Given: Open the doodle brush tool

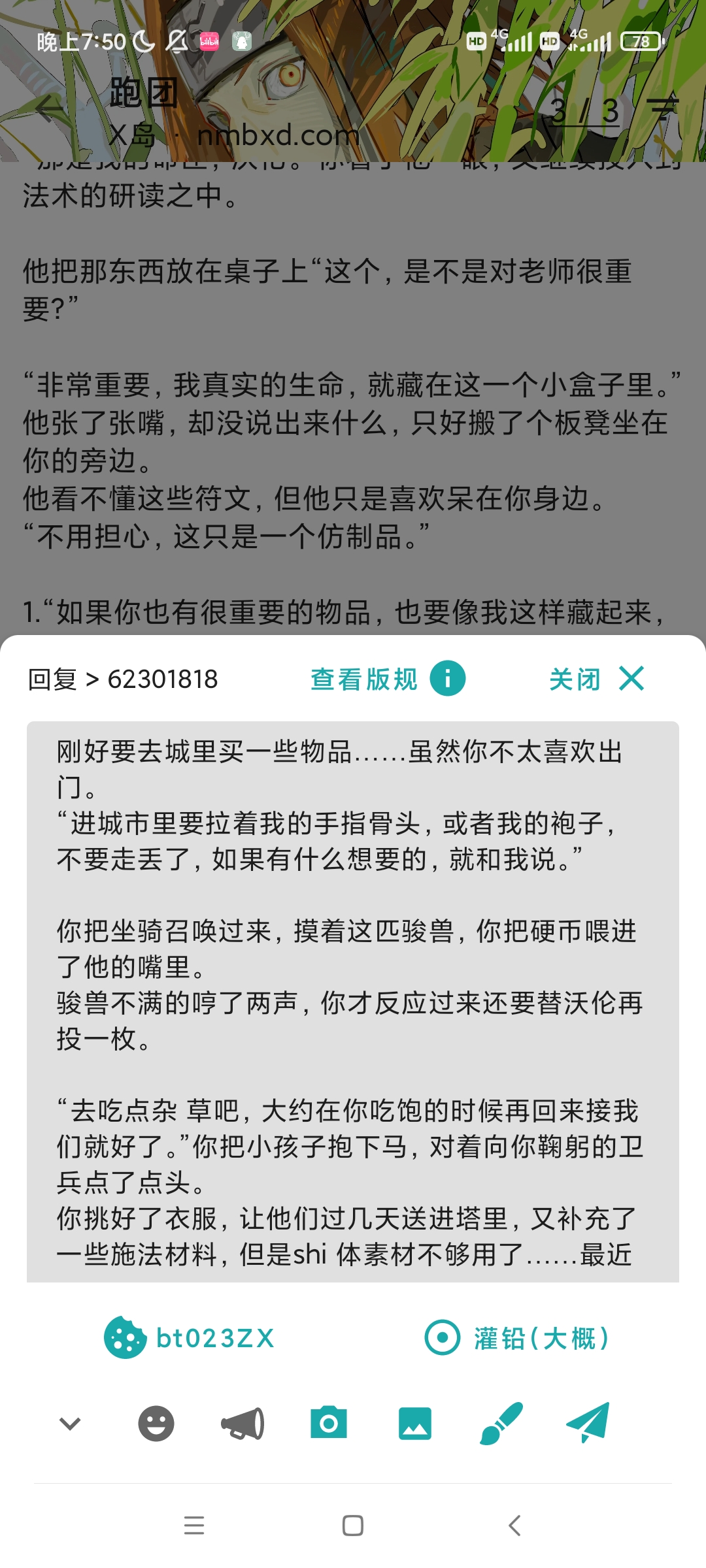Looking at the screenshot, I should click(x=501, y=1423).
